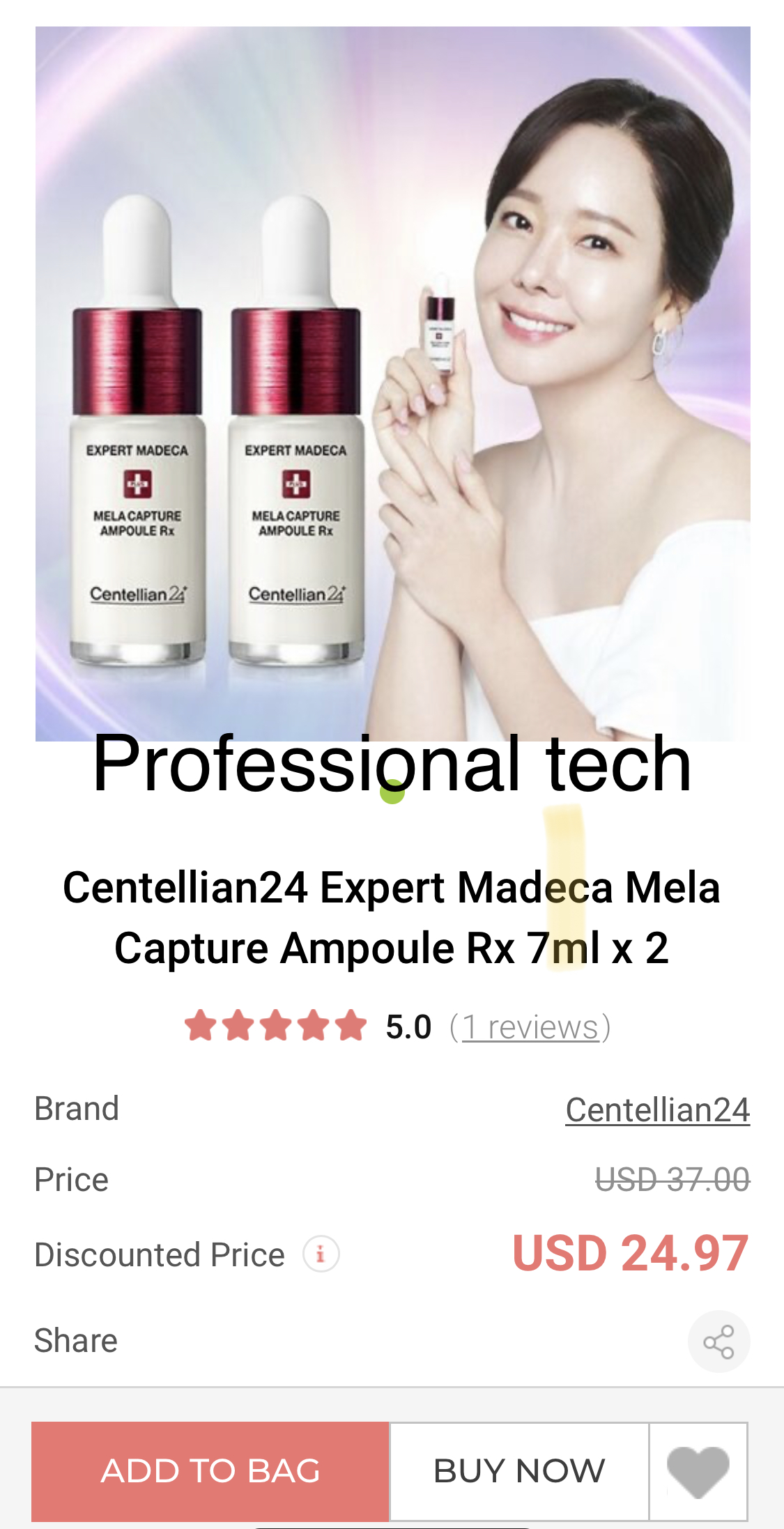This screenshot has height=1529, width=784.
Task: Share this product
Action: coord(718,1342)
